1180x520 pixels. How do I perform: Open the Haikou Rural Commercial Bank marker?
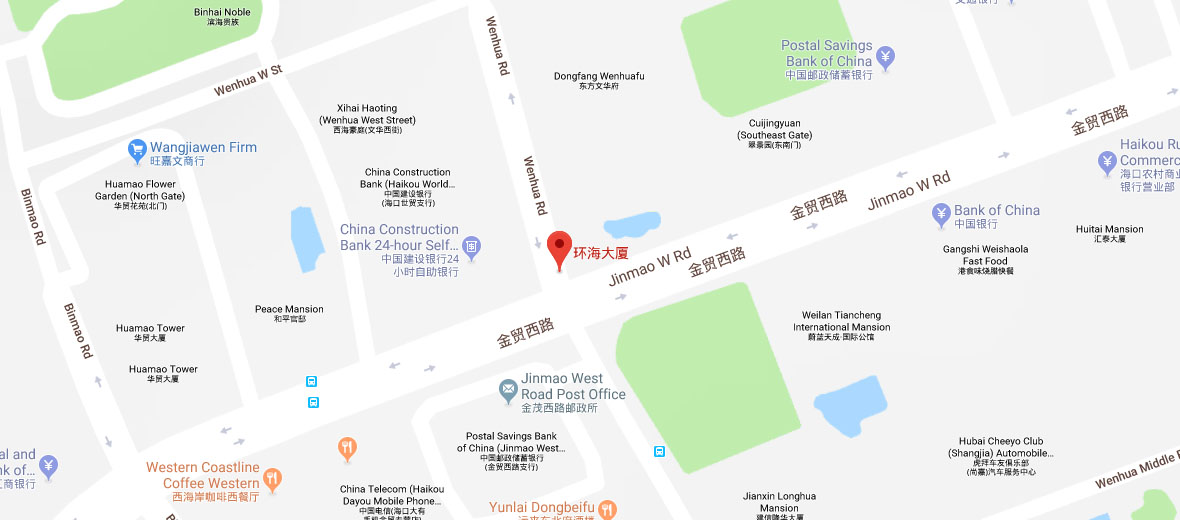coord(1107,161)
